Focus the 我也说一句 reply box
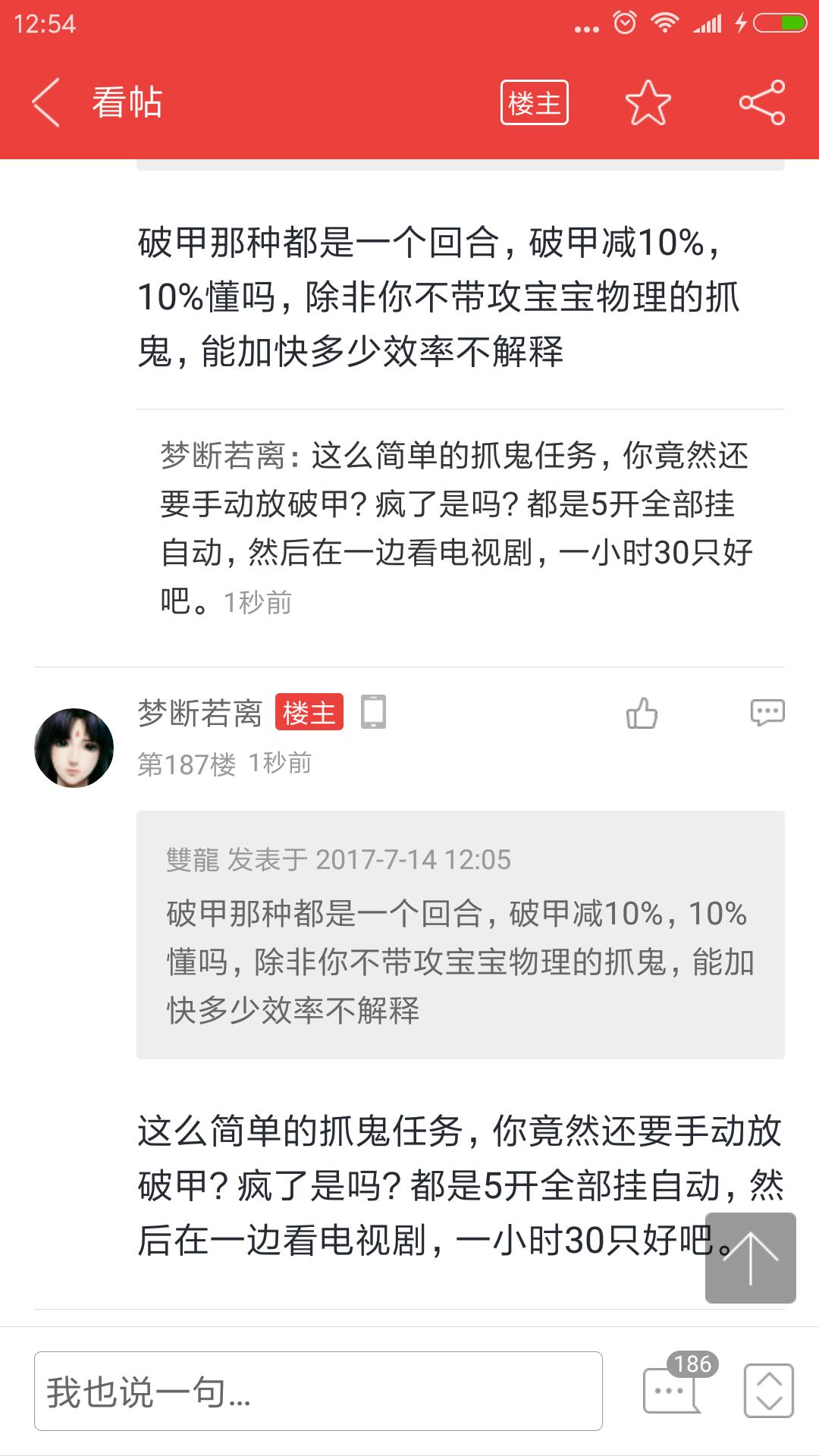 click(318, 1392)
